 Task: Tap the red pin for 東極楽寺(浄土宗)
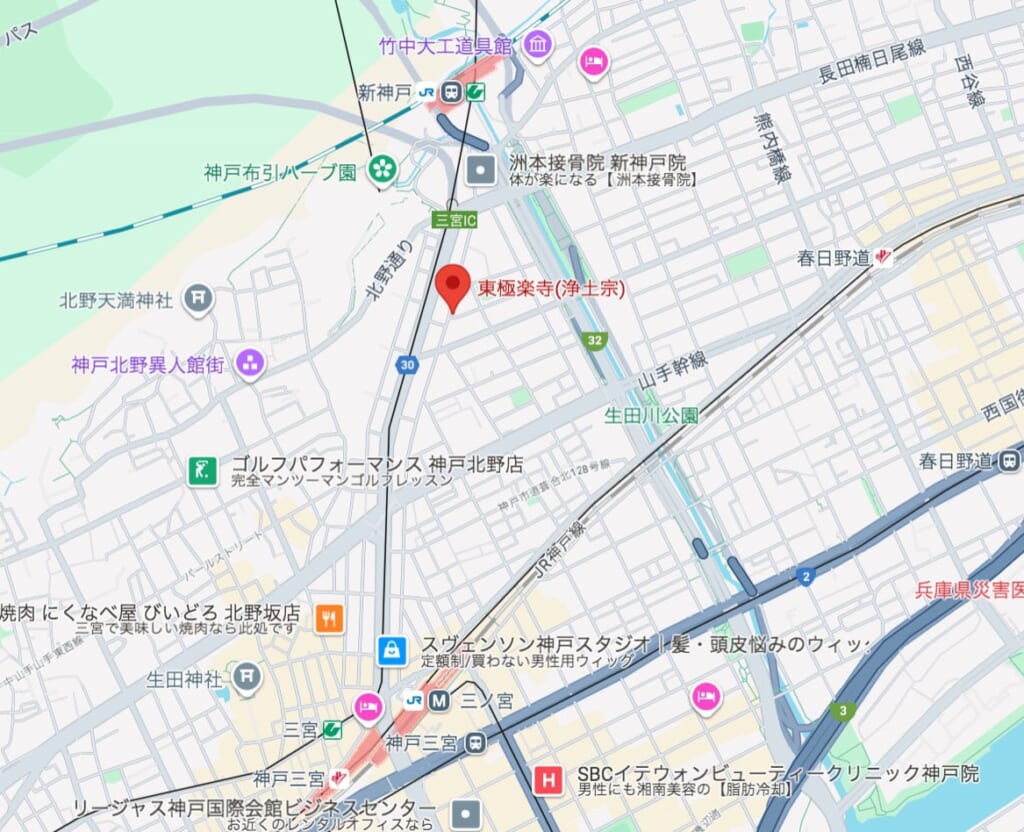click(456, 286)
